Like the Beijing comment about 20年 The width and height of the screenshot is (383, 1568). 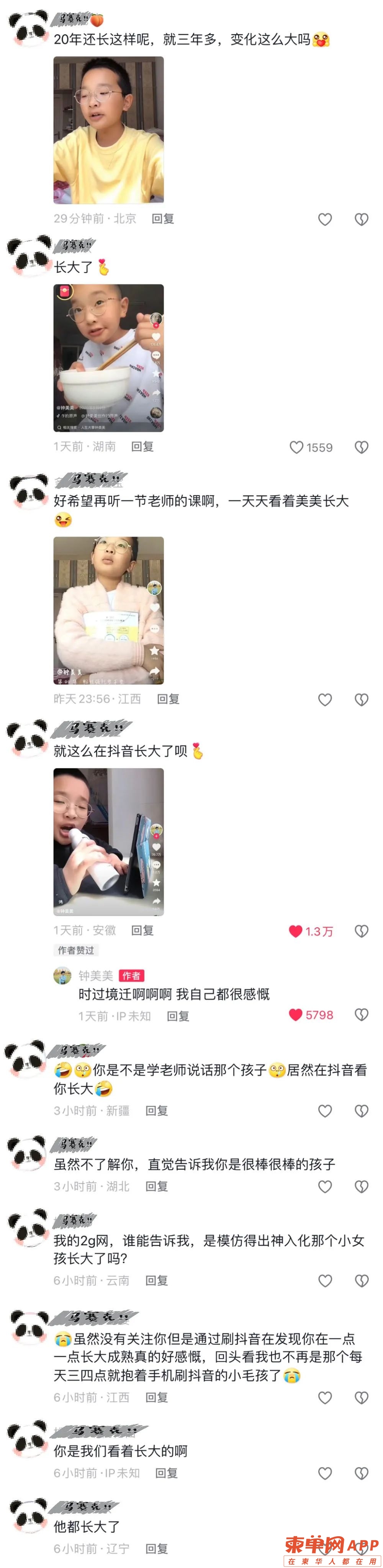point(324,219)
